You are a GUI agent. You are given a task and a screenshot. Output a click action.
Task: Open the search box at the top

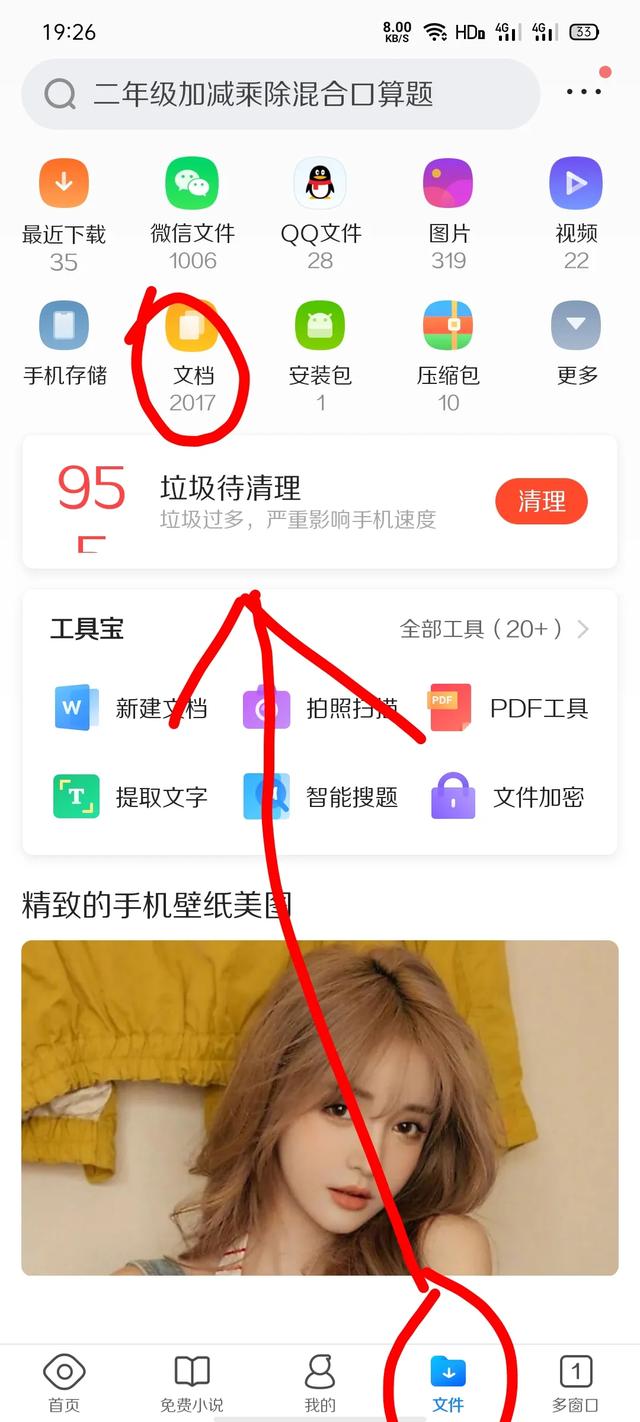click(280, 94)
